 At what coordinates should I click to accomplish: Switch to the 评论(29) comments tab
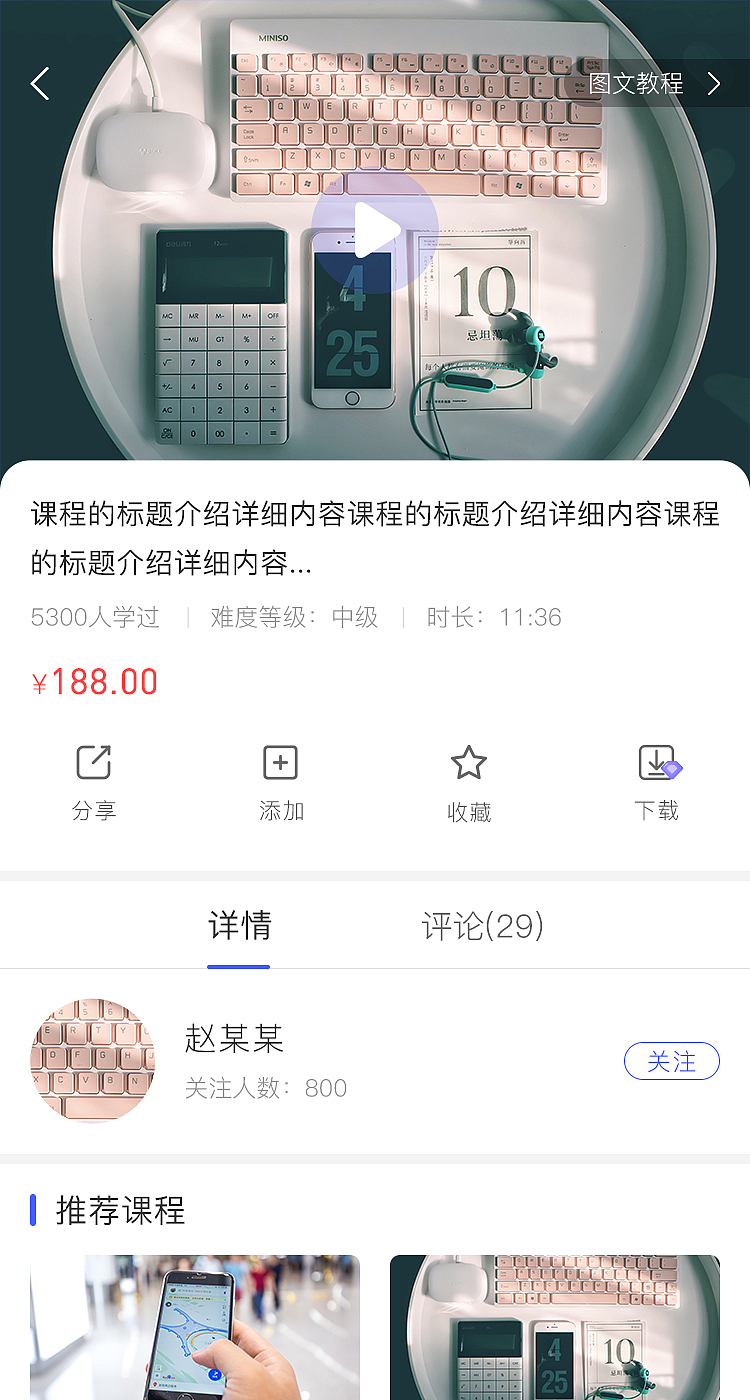click(482, 926)
